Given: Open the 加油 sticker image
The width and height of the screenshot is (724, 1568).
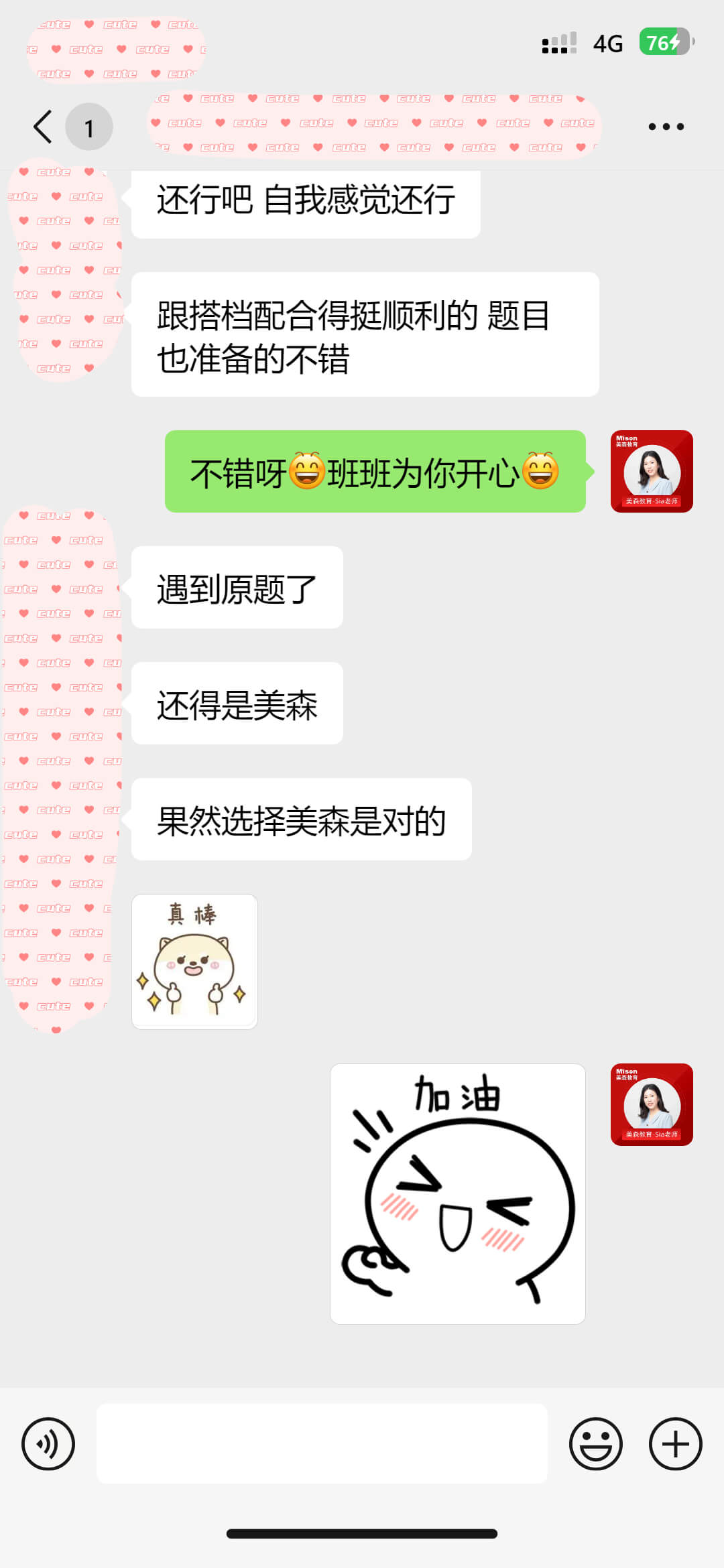Looking at the screenshot, I should tap(458, 1193).
